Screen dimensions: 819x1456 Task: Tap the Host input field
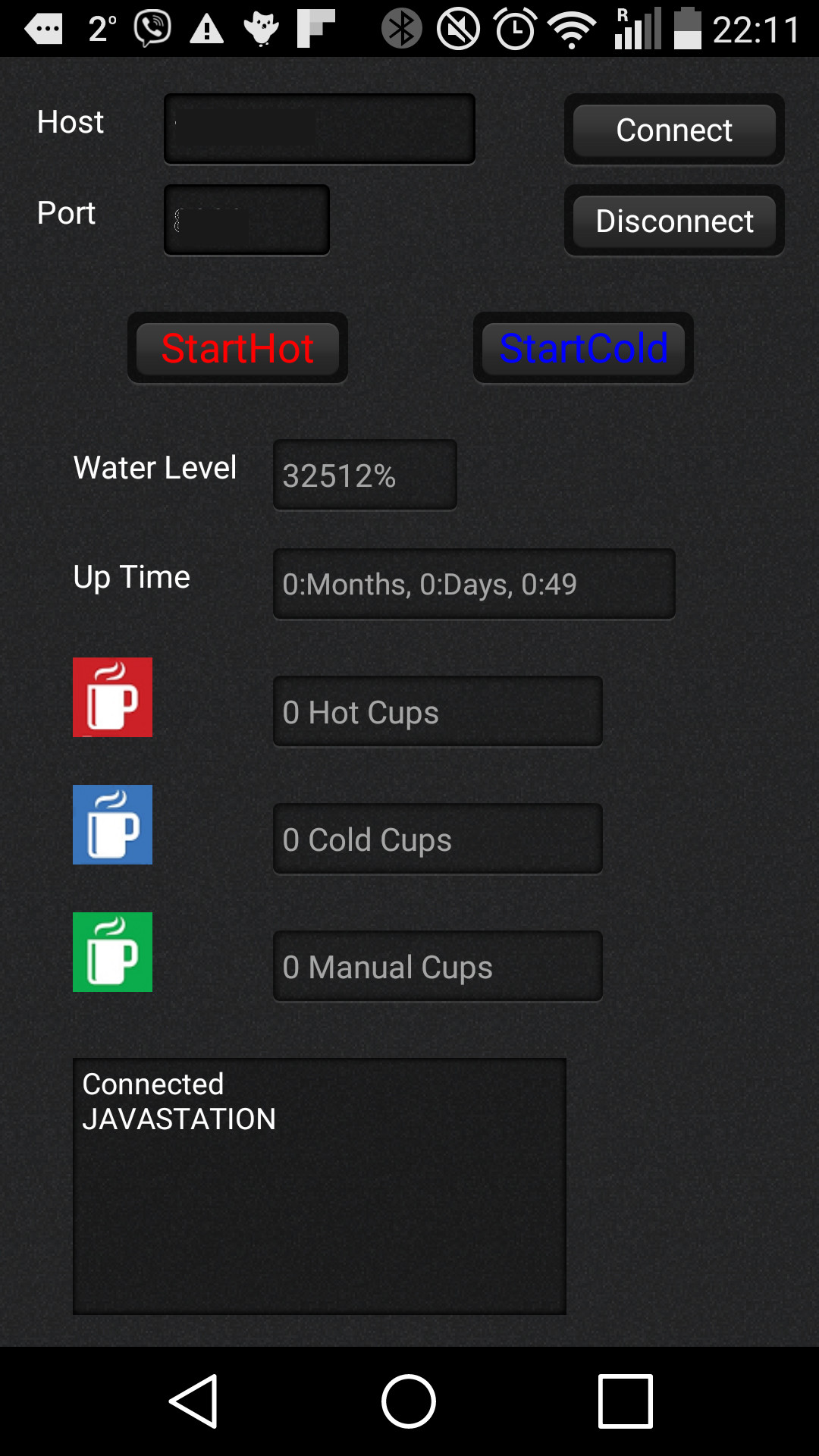(319, 129)
